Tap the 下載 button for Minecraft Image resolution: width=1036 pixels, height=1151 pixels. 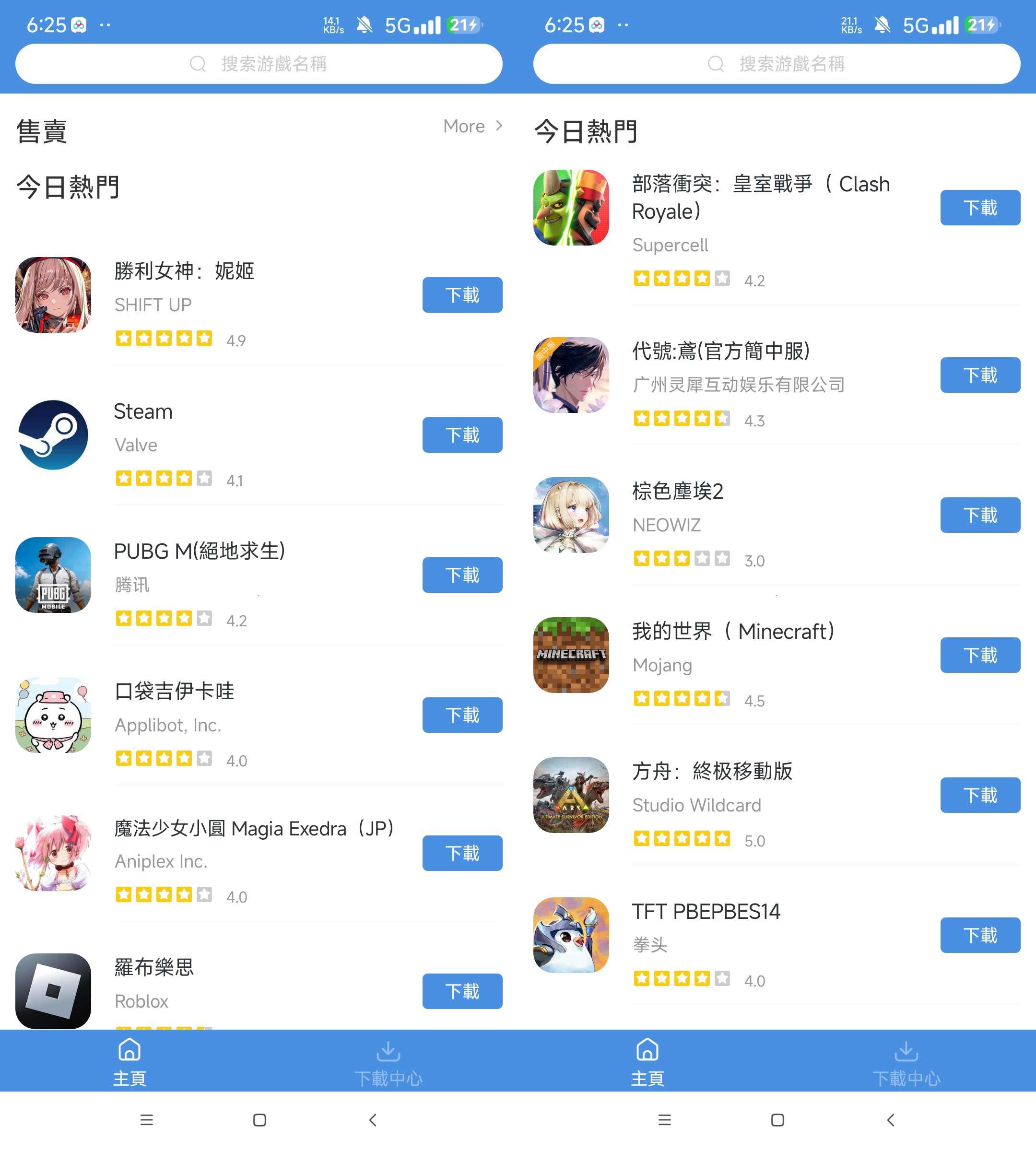click(x=980, y=655)
